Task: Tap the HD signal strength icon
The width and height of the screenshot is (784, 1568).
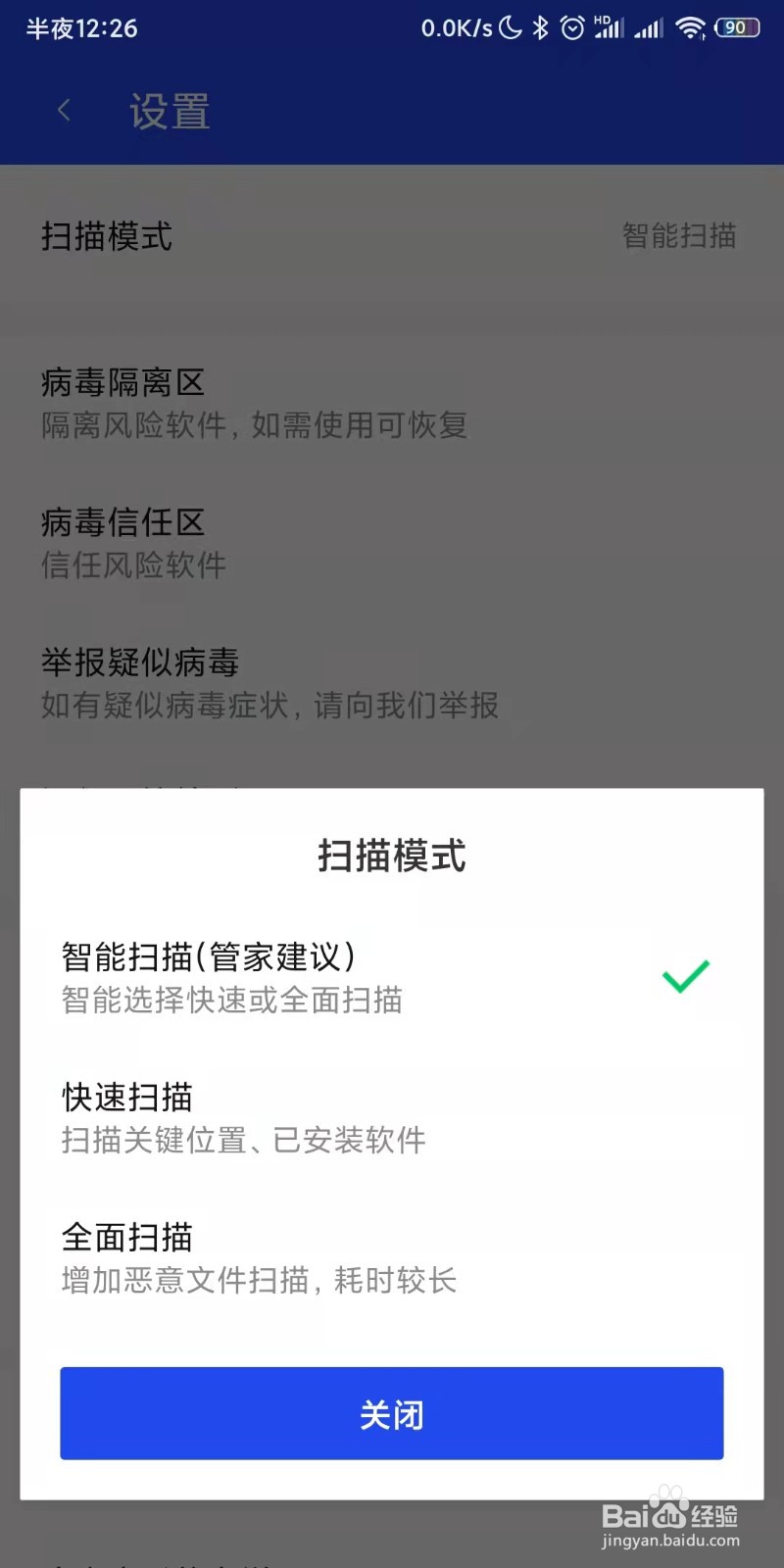Action: pos(607,27)
